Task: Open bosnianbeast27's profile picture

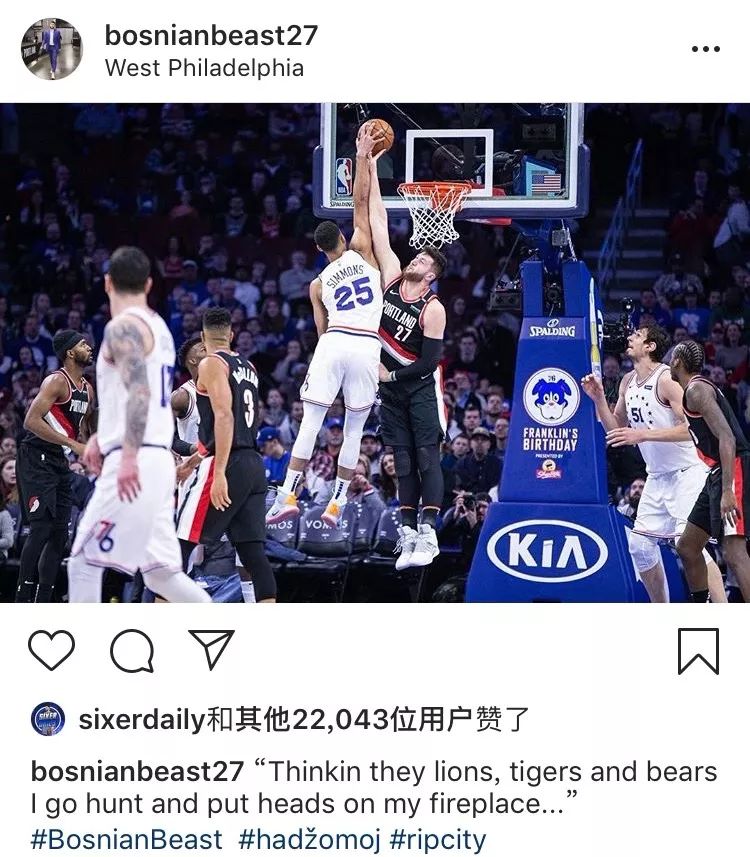Action: [51, 49]
